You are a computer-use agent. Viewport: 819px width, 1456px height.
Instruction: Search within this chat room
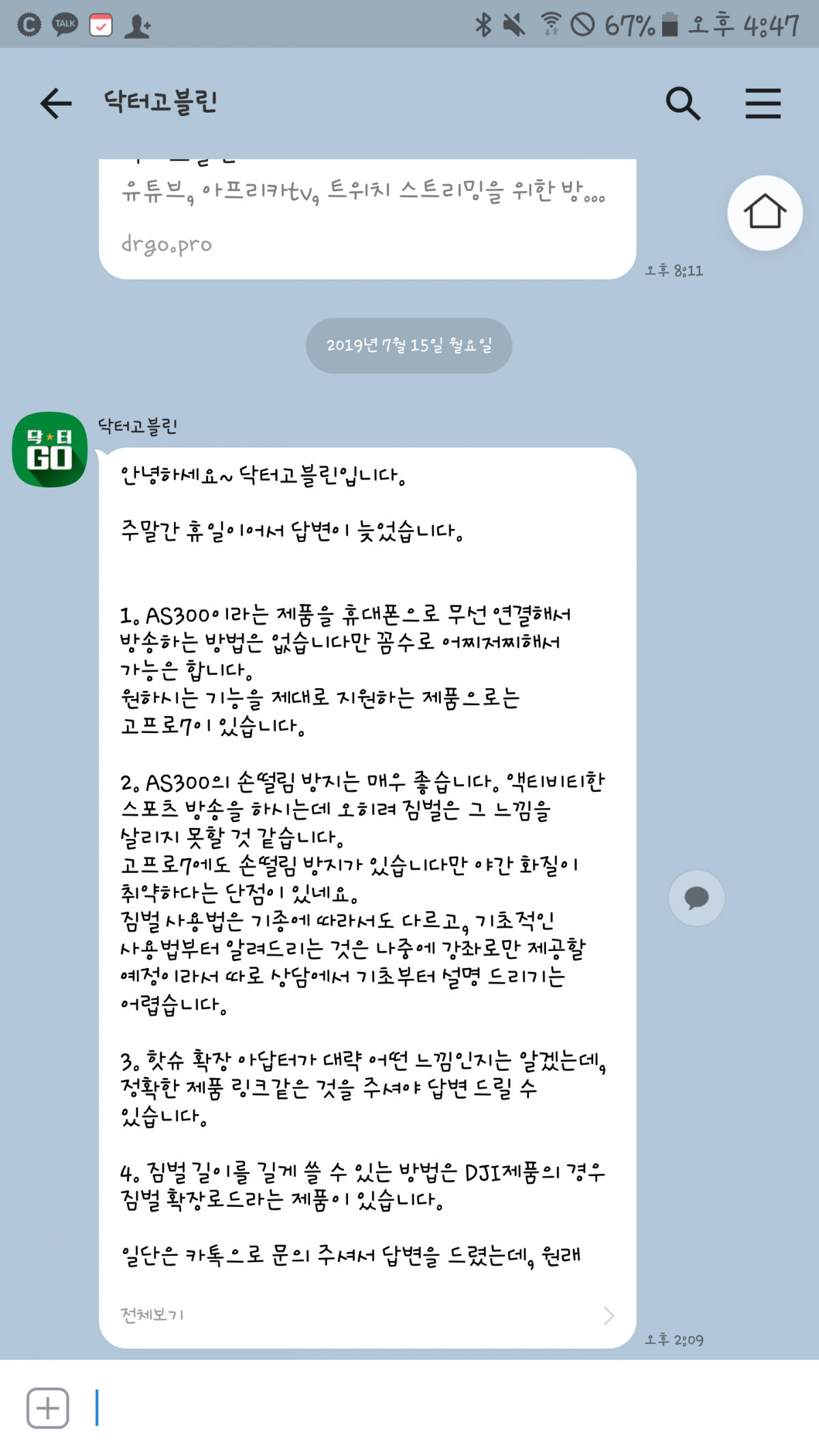pyautogui.click(x=682, y=104)
